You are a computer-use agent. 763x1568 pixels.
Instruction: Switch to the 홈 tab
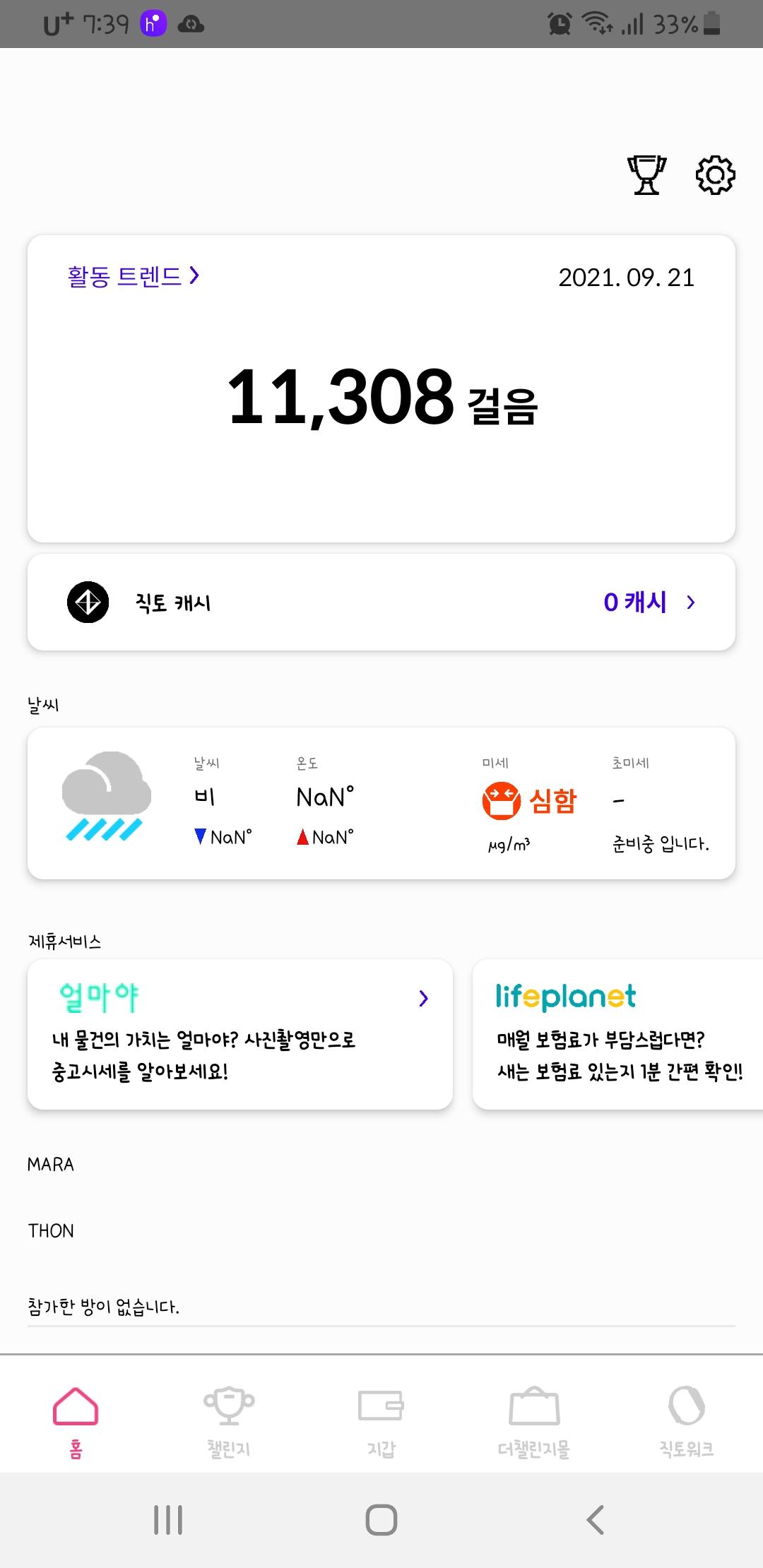click(x=76, y=1420)
